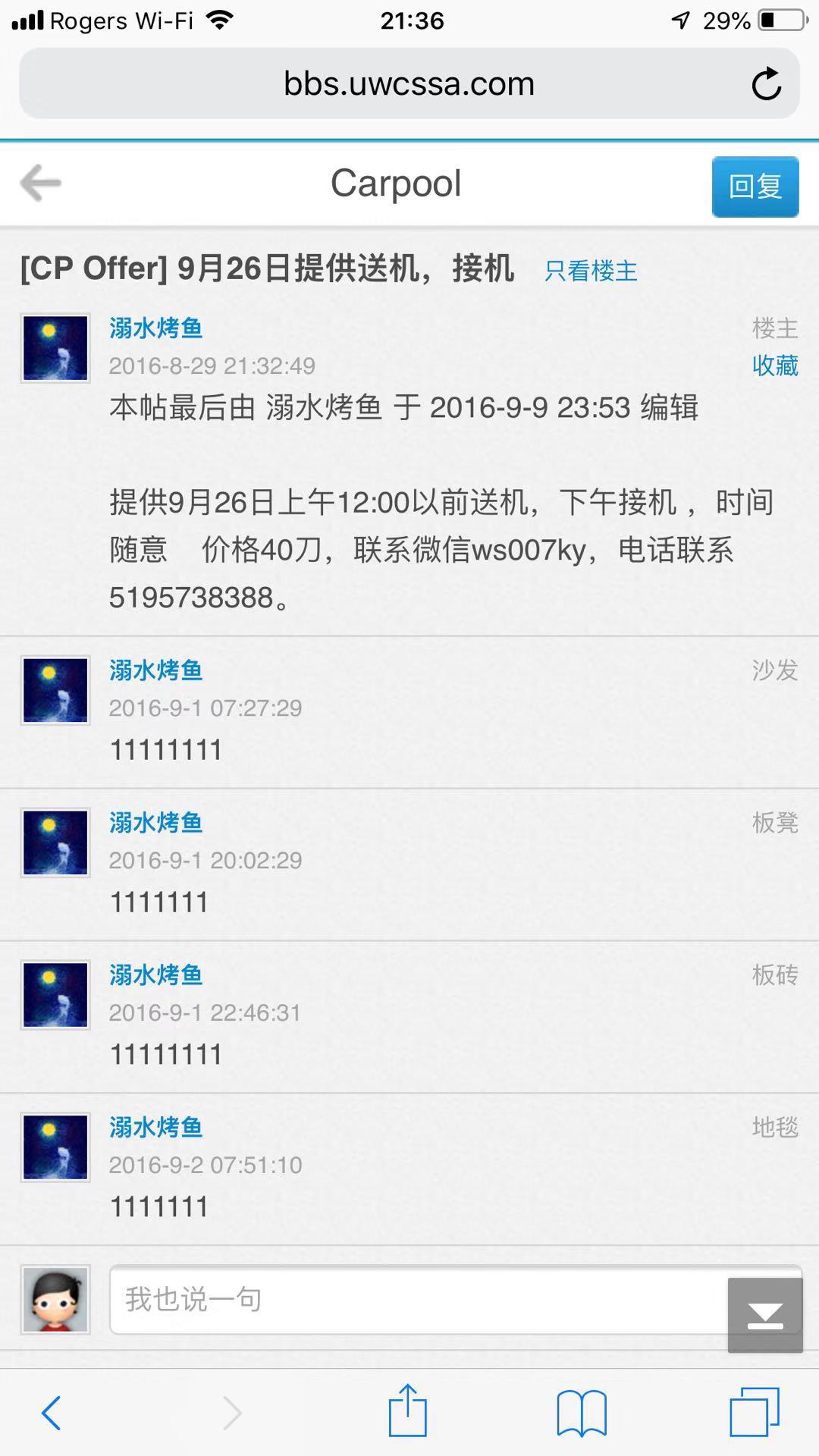Viewport: 819px width, 1456px height.
Task: Reload the page in the address bar
Action: tap(766, 84)
